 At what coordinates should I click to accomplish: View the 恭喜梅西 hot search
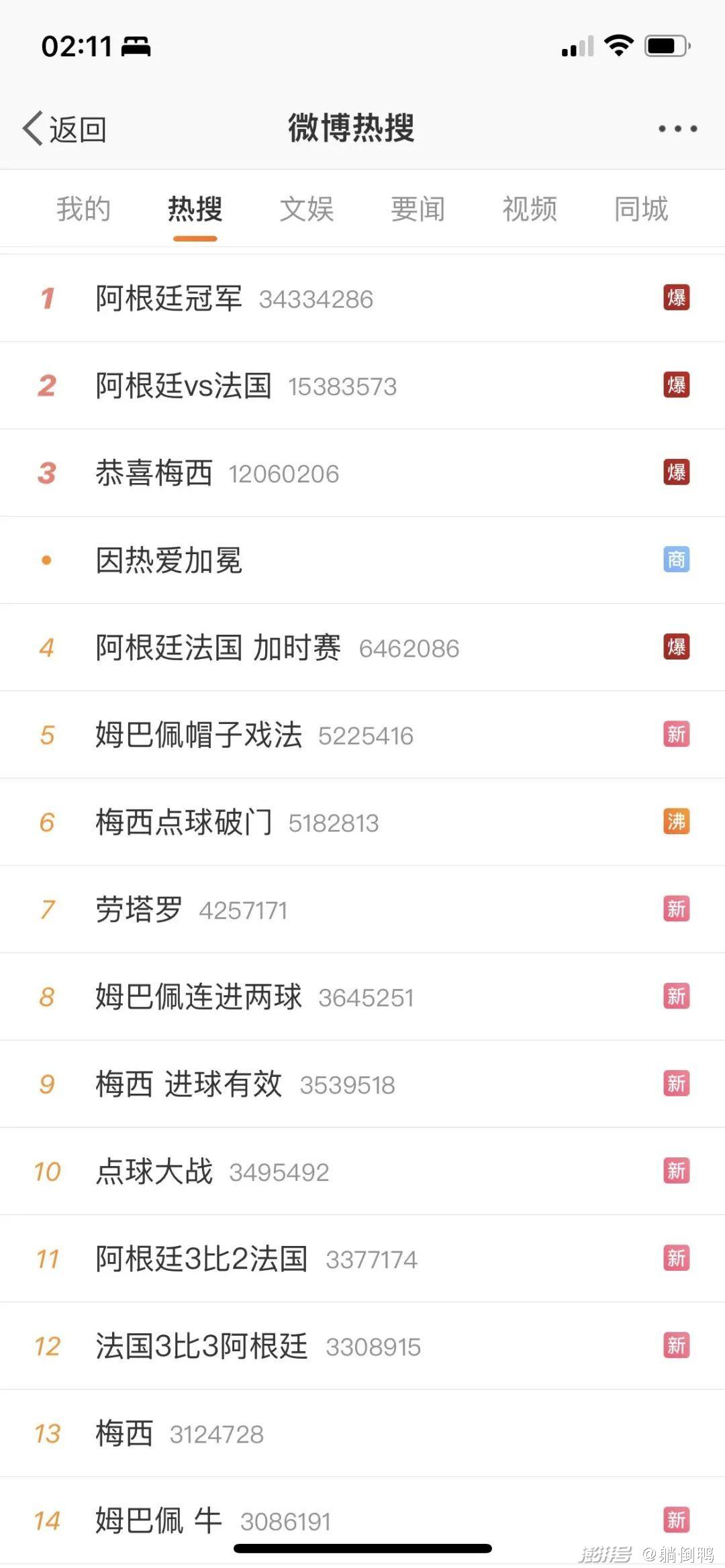(x=362, y=473)
